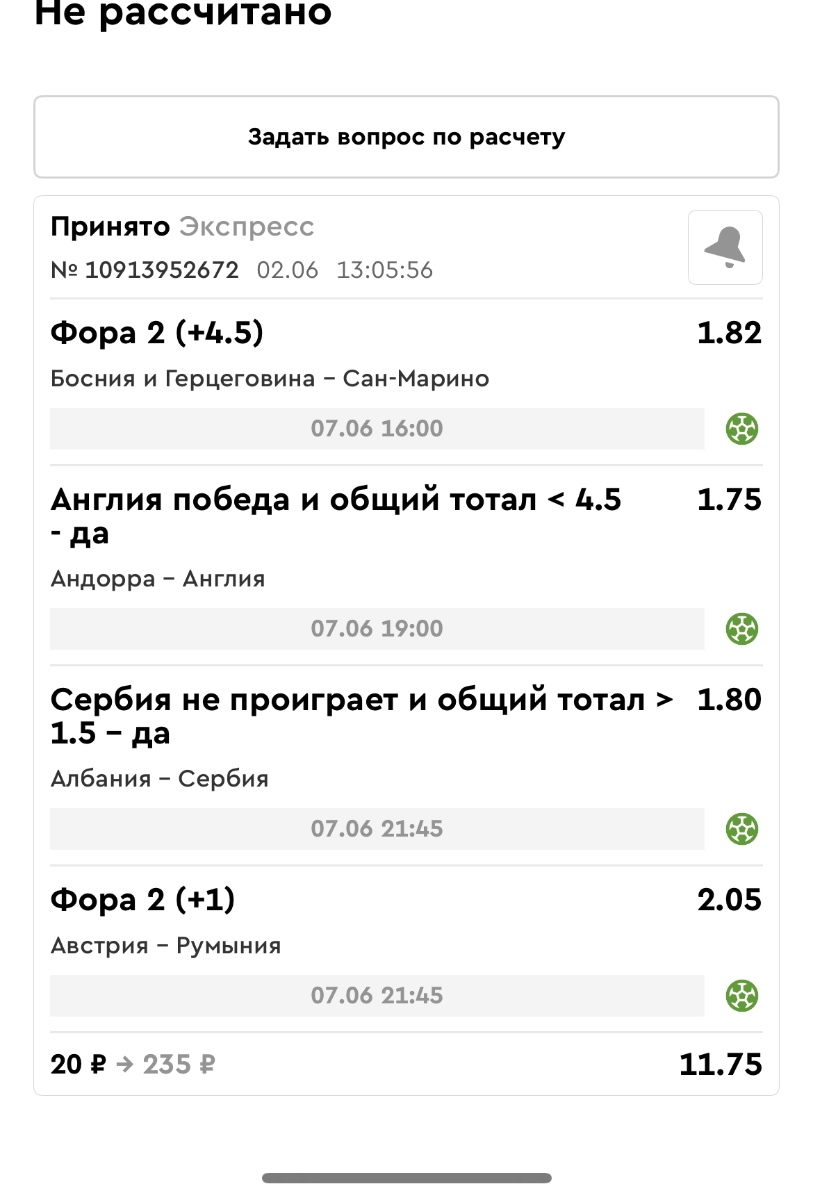Tap the "Задать вопрос по расчету" button
The image size is (813, 1200).
pyautogui.click(x=406, y=137)
